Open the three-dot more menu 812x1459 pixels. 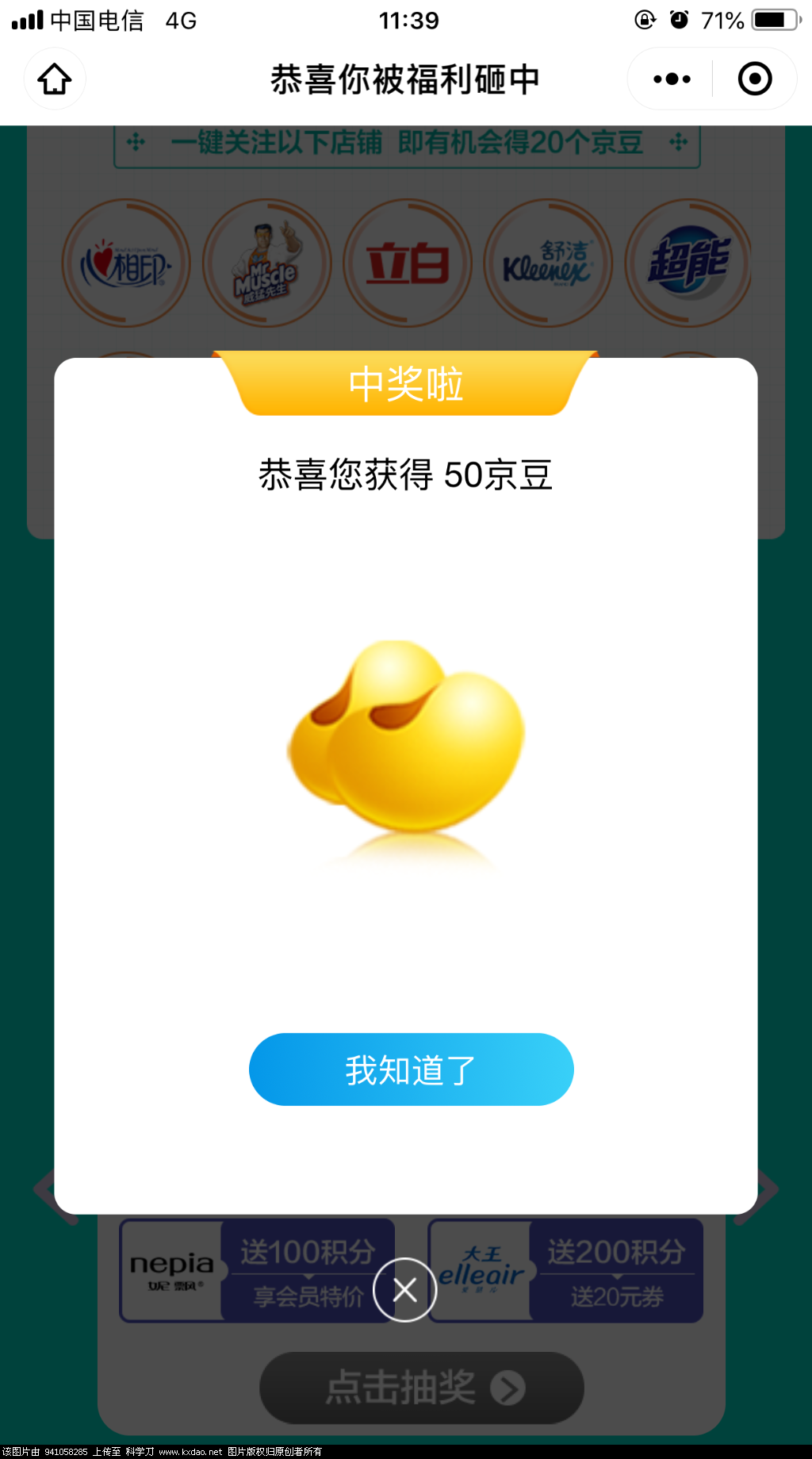tap(672, 79)
